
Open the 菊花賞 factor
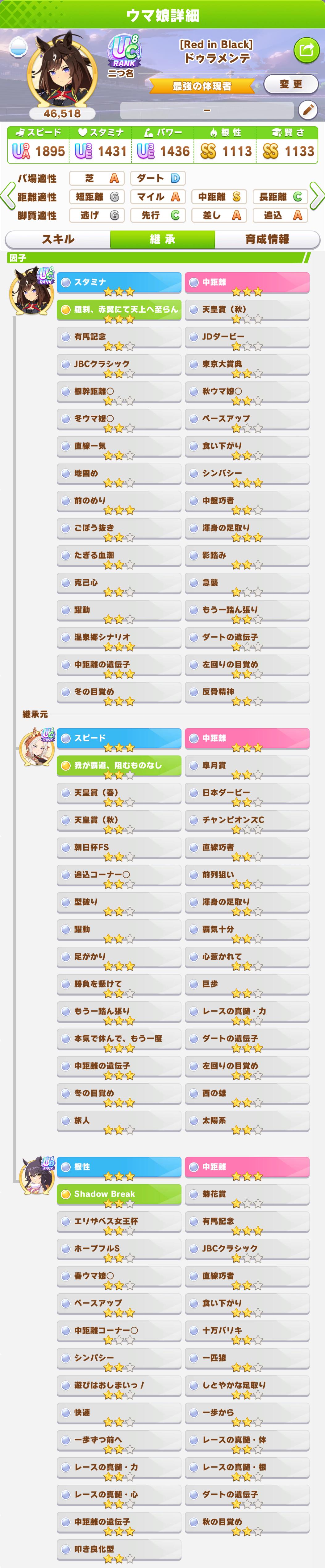tap(247, 1194)
